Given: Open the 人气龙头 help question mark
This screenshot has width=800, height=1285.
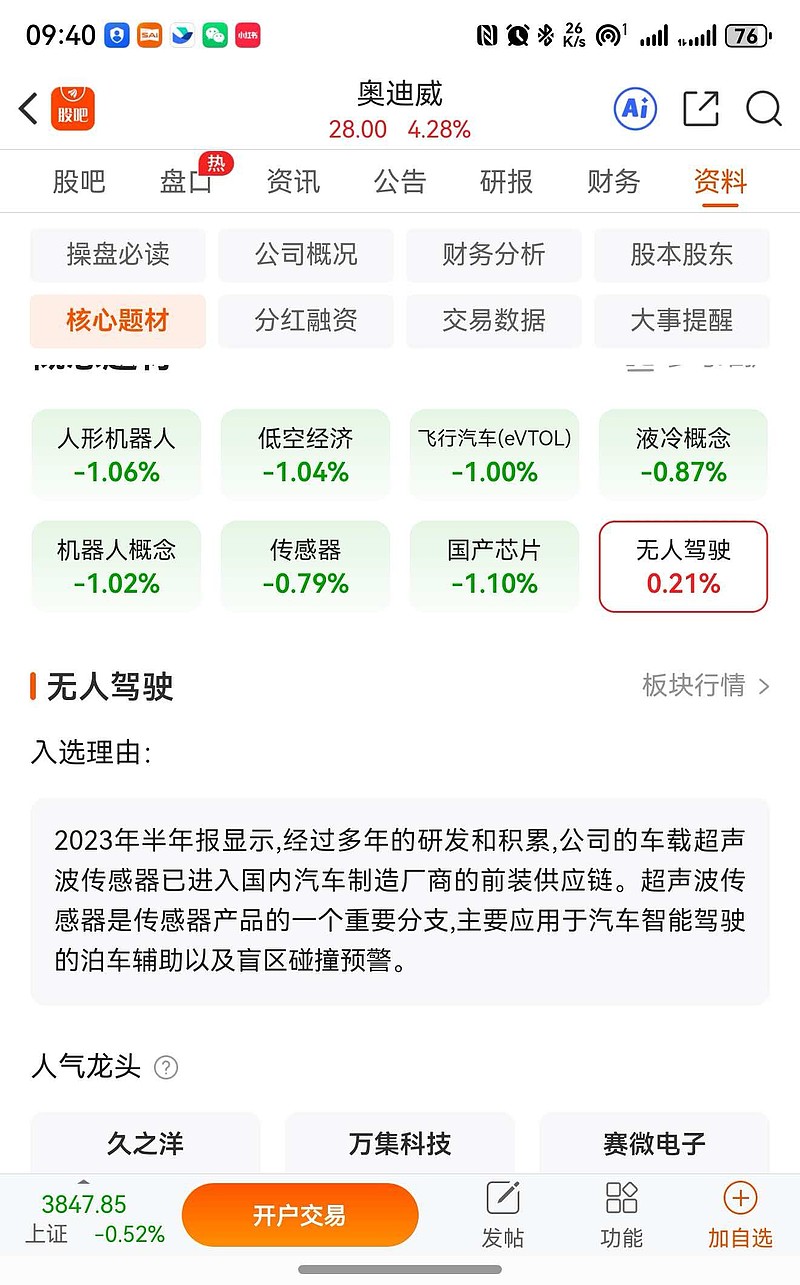Looking at the screenshot, I should (x=166, y=1068).
